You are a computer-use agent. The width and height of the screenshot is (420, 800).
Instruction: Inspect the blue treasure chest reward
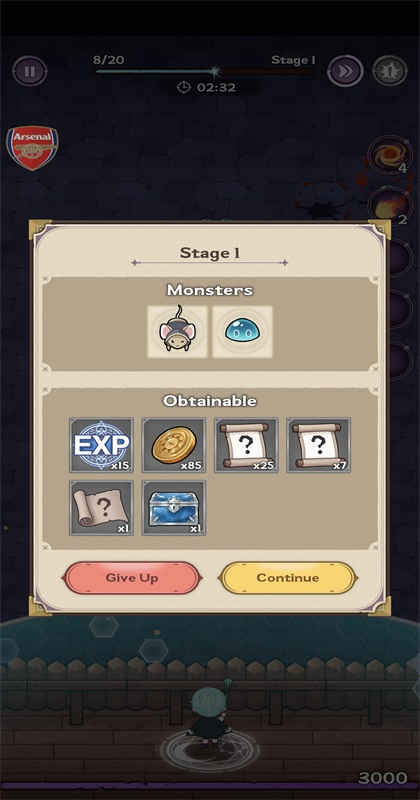[x=174, y=508]
